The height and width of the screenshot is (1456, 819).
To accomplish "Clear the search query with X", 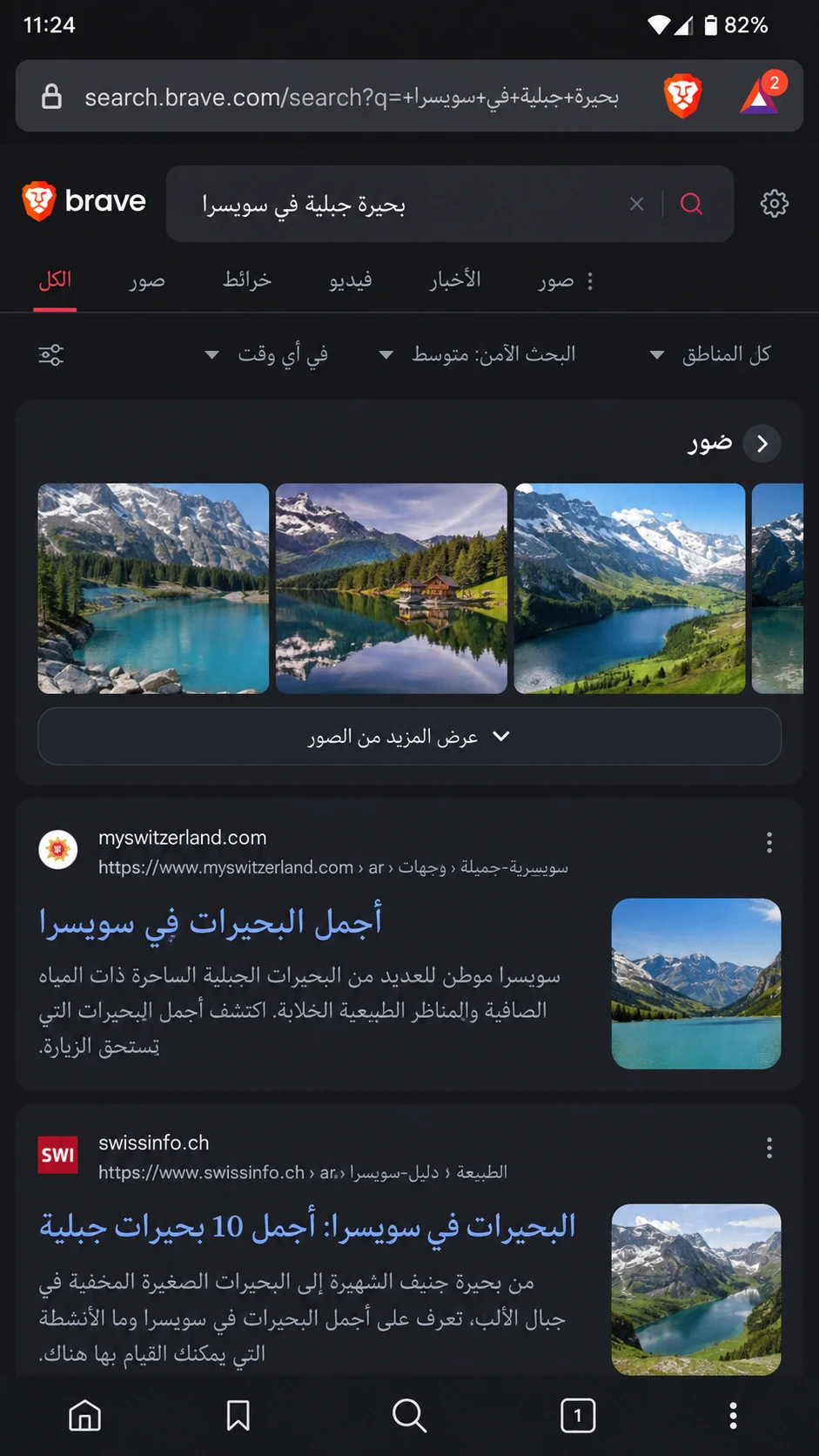I will 637,204.
